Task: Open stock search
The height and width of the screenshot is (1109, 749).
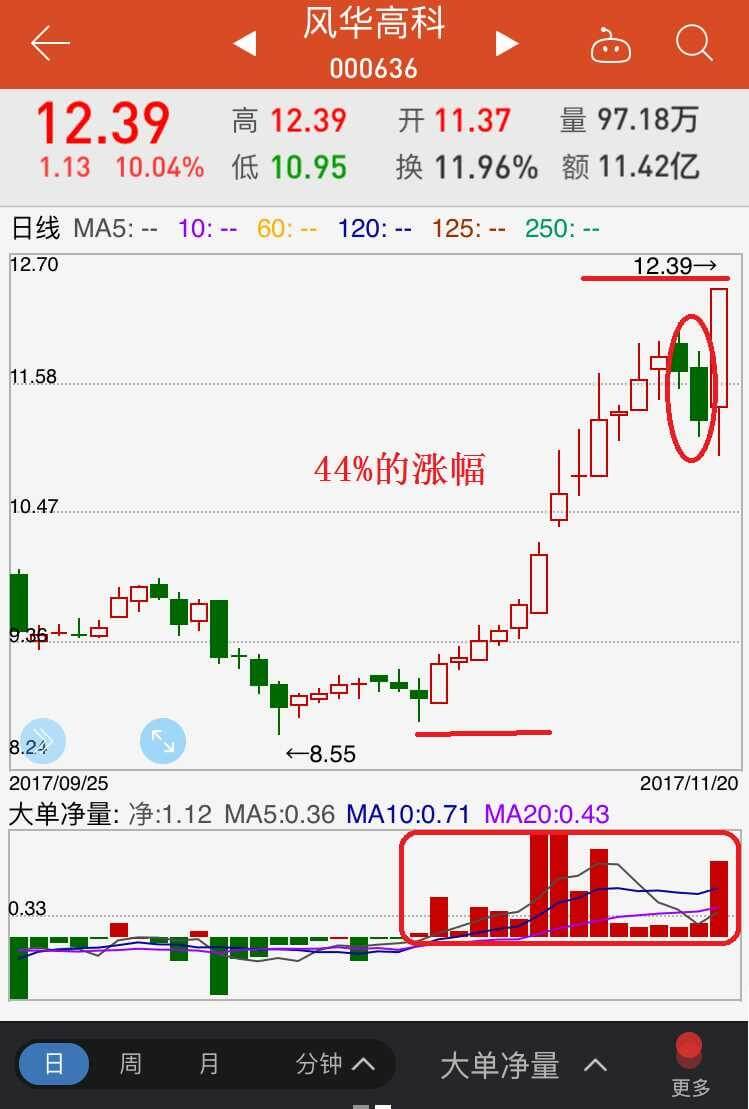Action: point(693,43)
